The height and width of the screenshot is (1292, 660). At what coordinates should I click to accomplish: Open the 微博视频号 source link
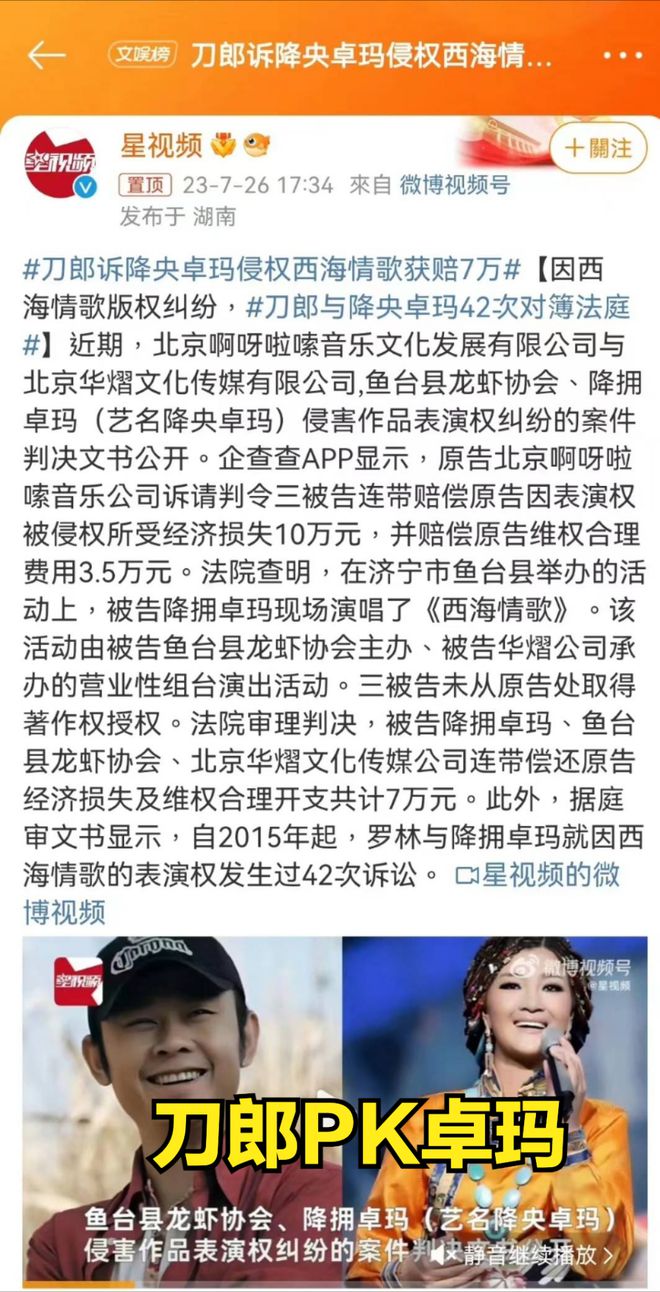[x=456, y=185]
